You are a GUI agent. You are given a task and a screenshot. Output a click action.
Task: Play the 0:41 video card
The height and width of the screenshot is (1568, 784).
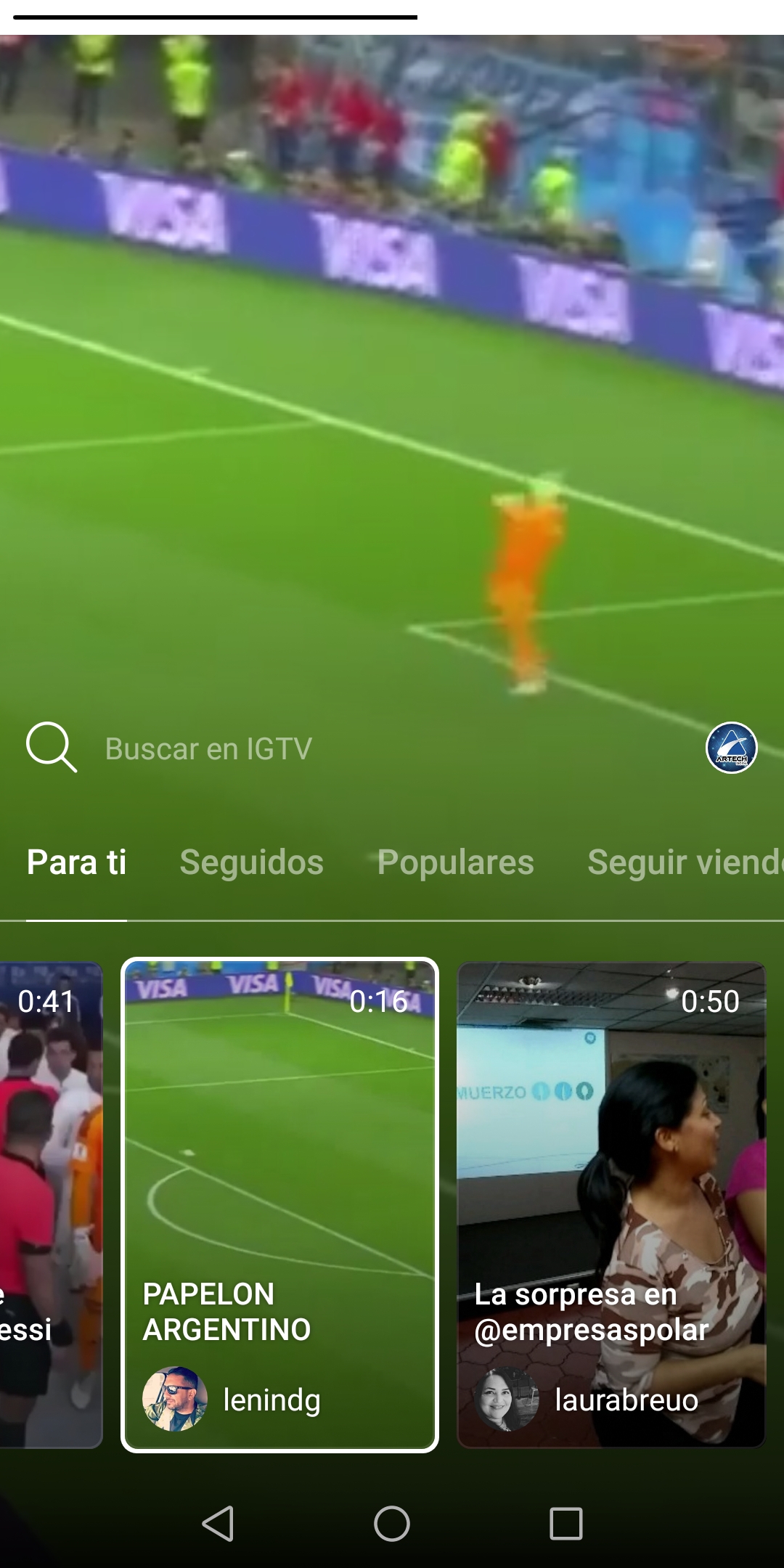[51, 1205]
